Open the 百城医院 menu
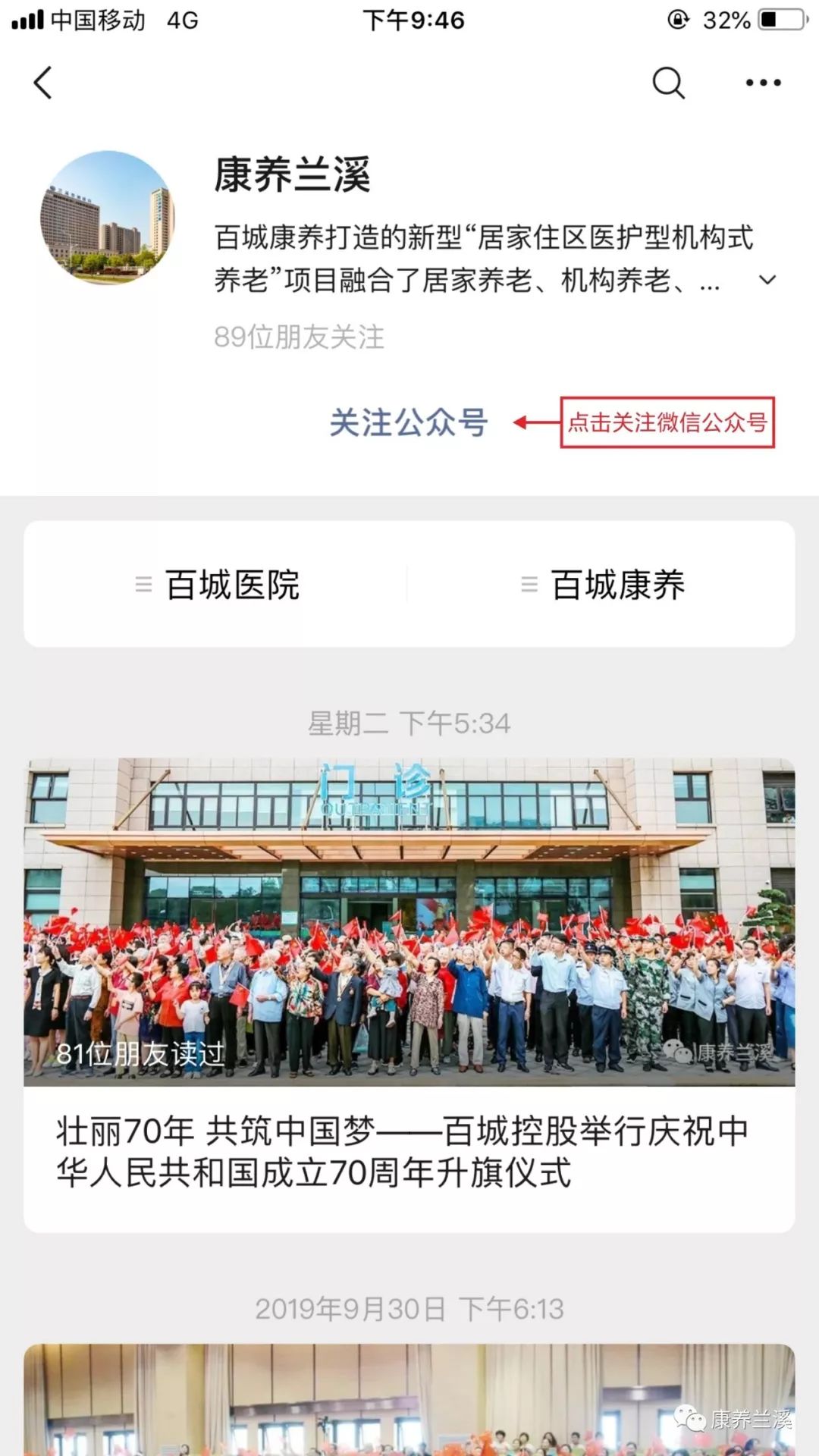Image resolution: width=819 pixels, height=1456 pixels. pyautogui.click(x=218, y=585)
